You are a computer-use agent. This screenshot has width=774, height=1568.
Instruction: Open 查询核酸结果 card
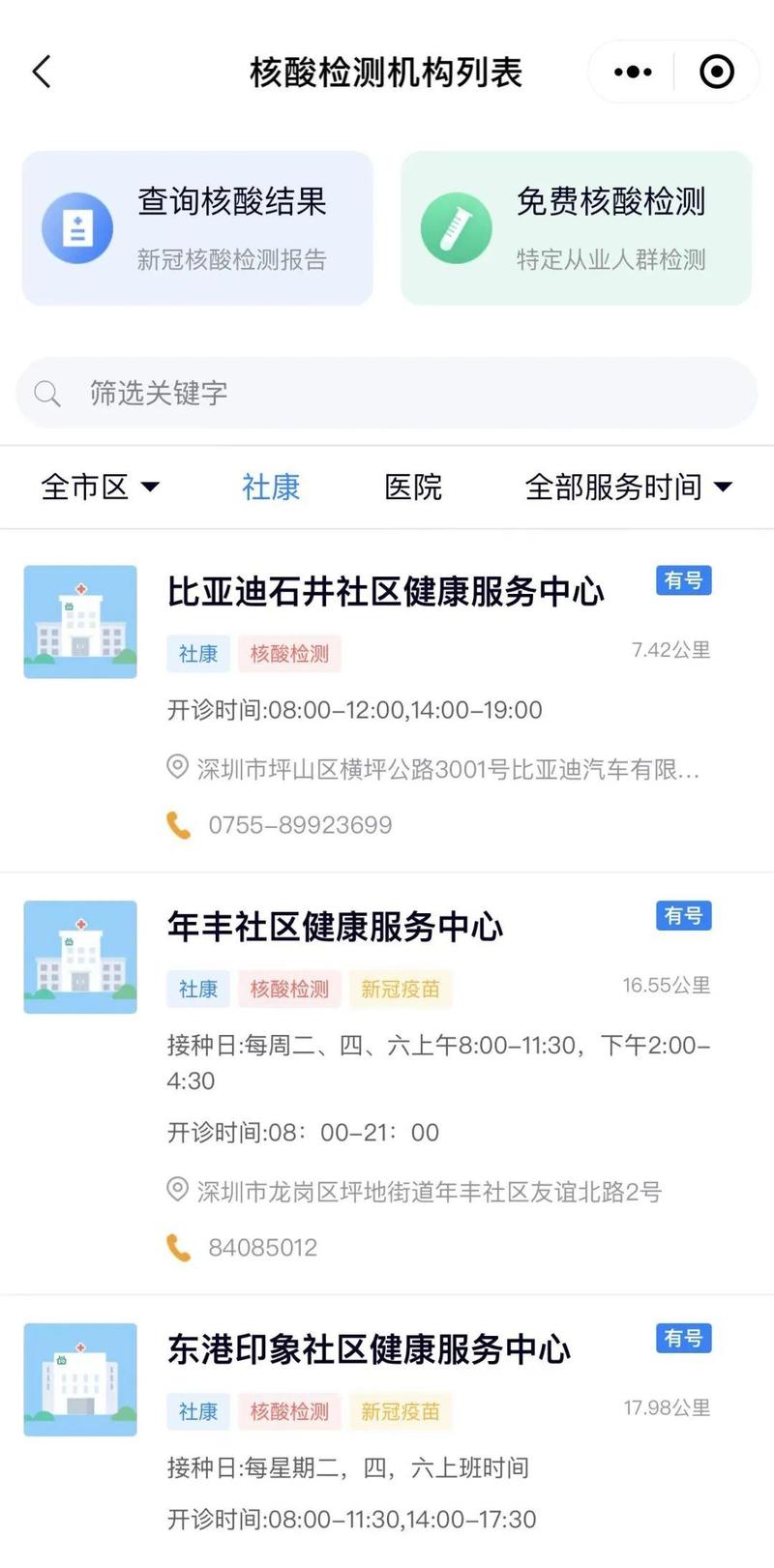tap(197, 228)
